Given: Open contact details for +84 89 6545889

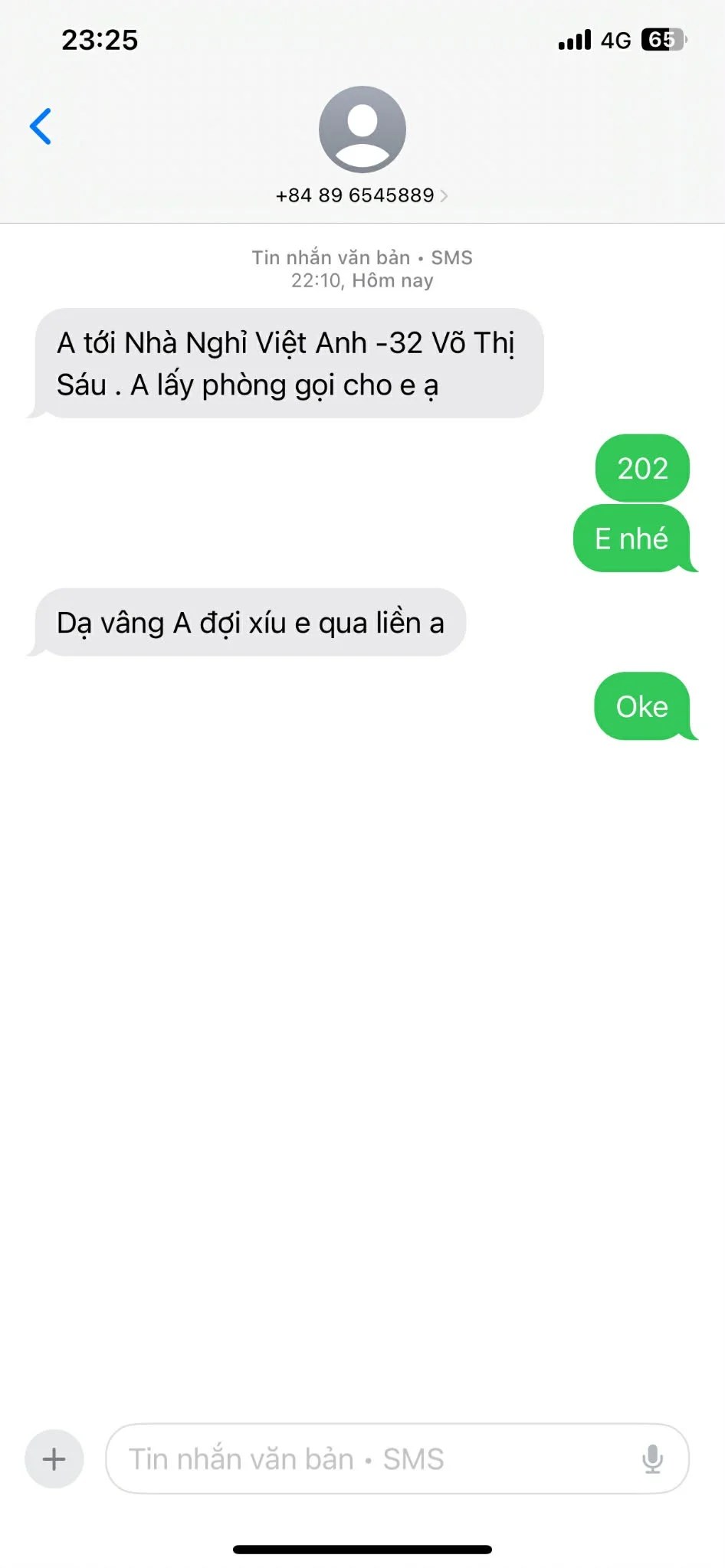Looking at the screenshot, I should tap(362, 195).
